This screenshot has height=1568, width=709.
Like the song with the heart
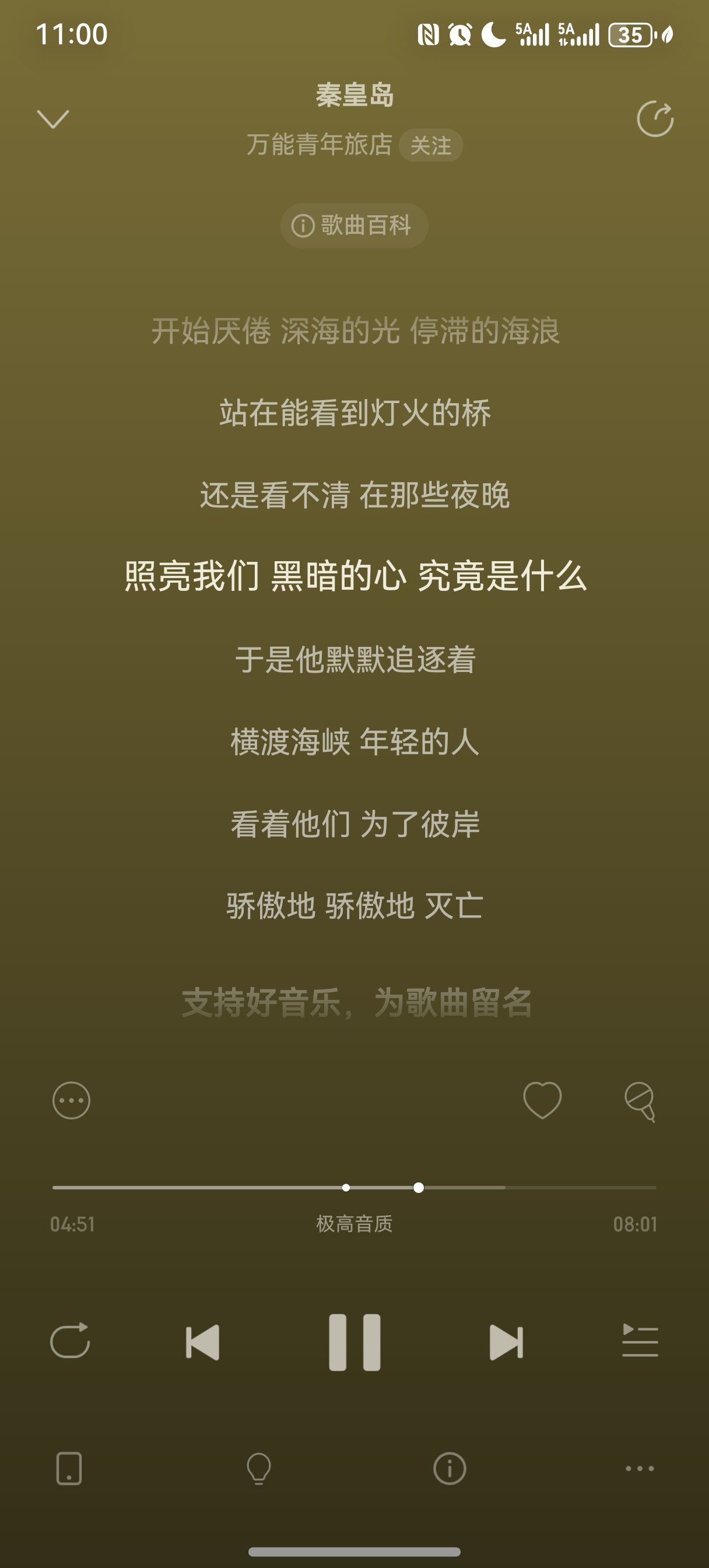click(x=542, y=1100)
